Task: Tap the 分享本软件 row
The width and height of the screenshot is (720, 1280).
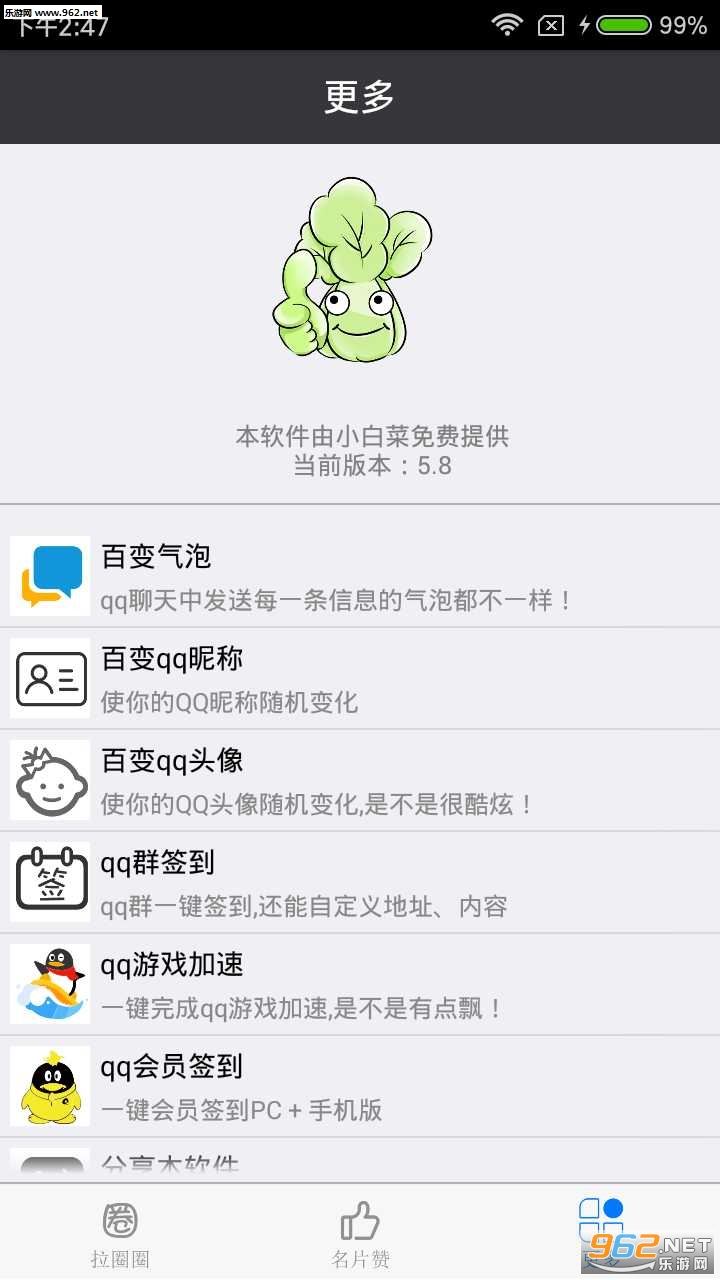Action: 360,1163
